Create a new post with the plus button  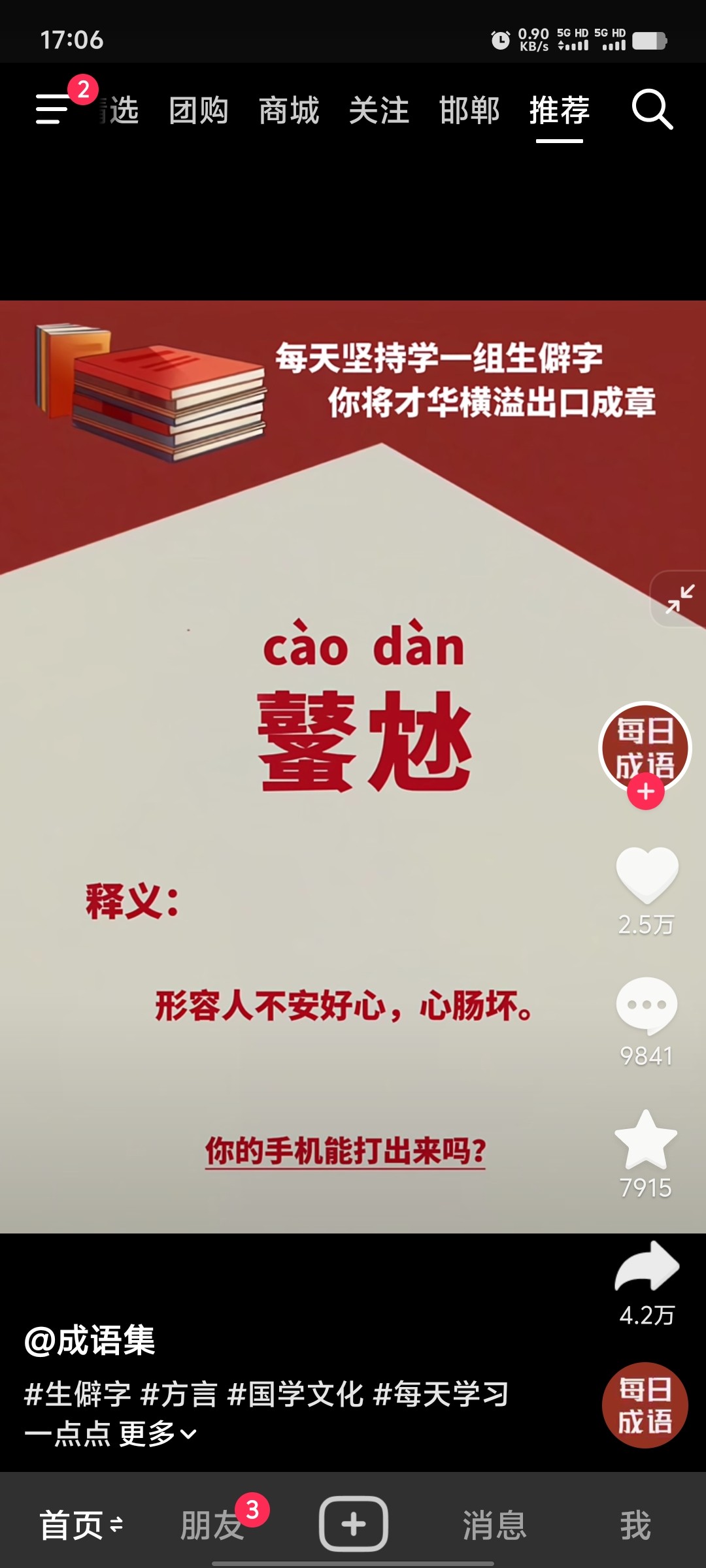tap(354, 1524)
